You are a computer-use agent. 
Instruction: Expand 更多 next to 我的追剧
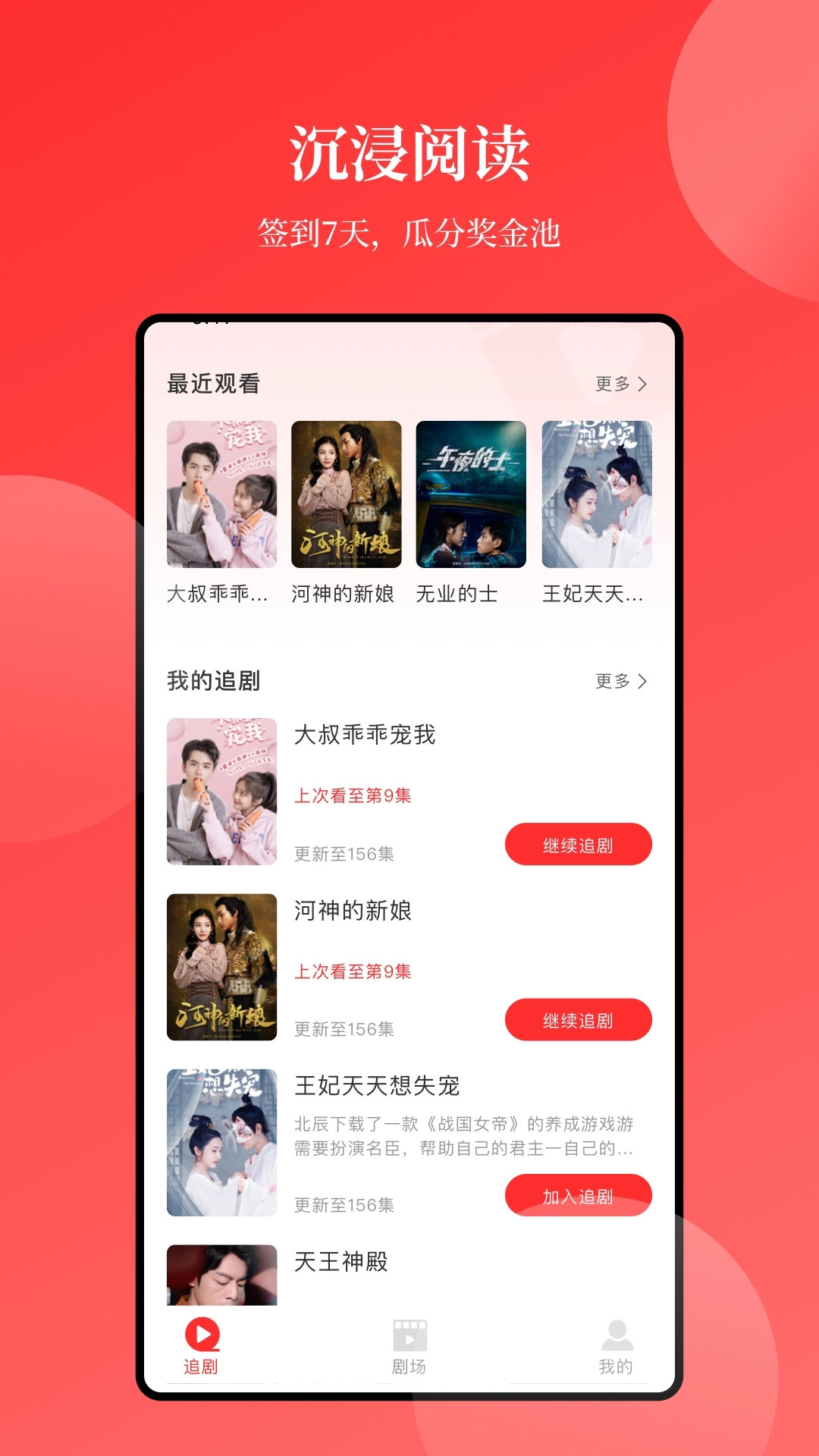(611, 682)
